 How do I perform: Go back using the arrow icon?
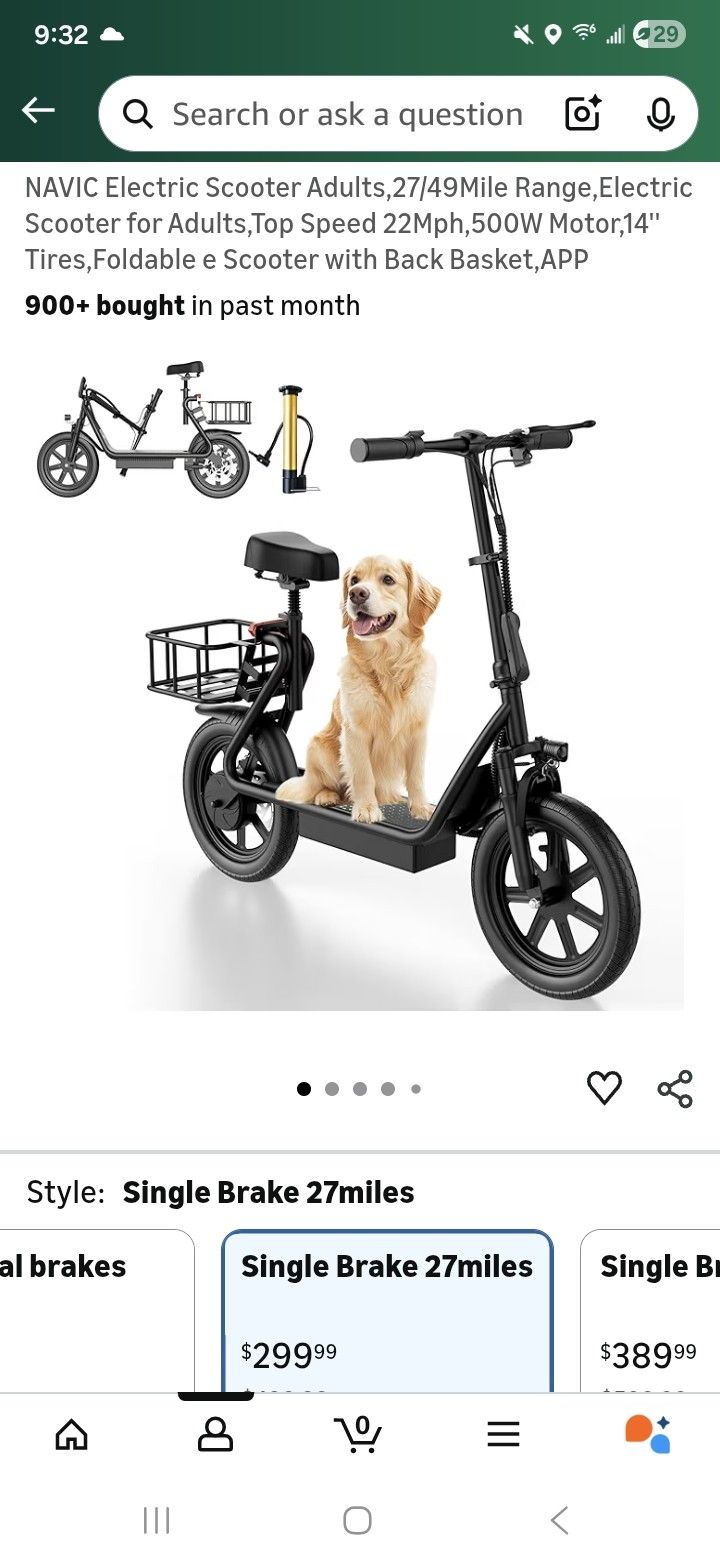pyautogui.click(x=38, y=111)
